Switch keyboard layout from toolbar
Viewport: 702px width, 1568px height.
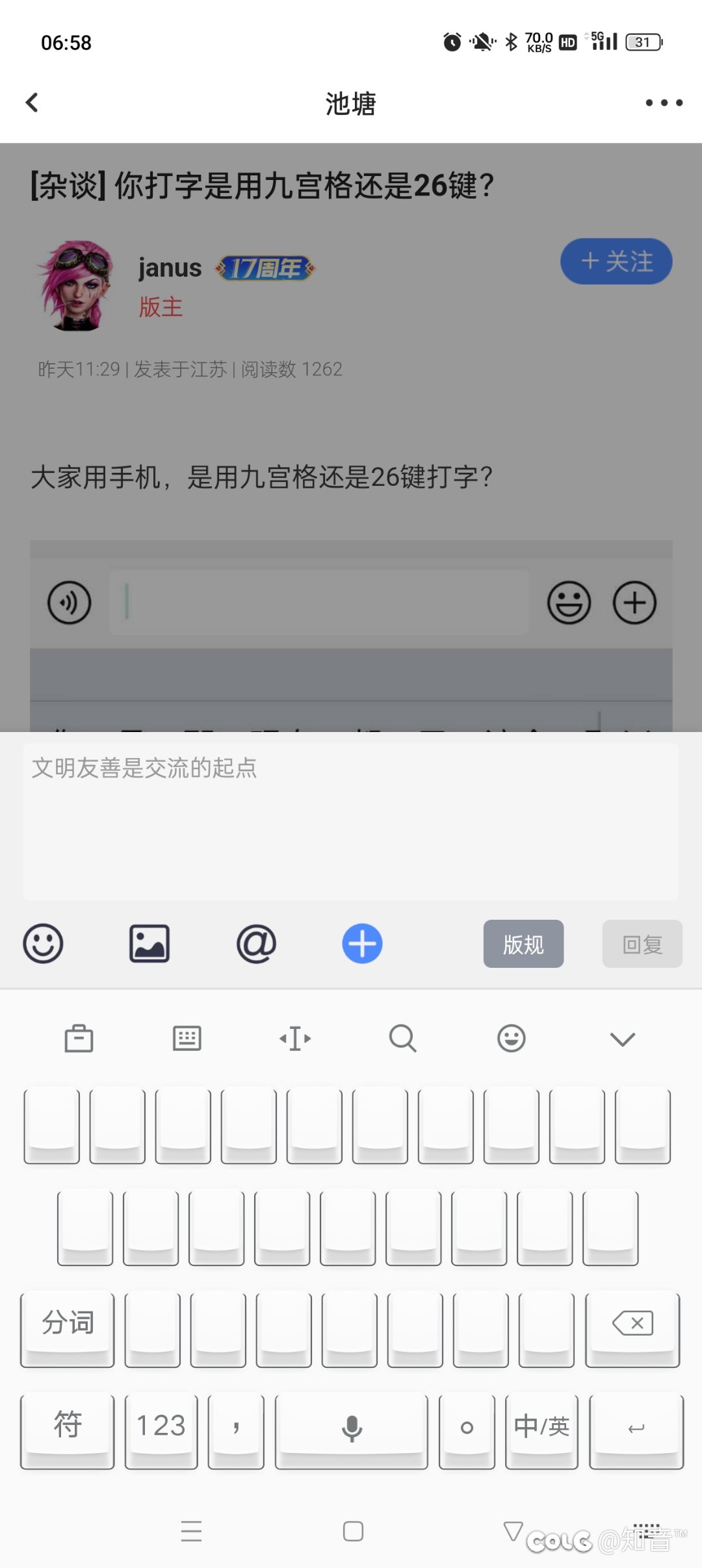187,1038
